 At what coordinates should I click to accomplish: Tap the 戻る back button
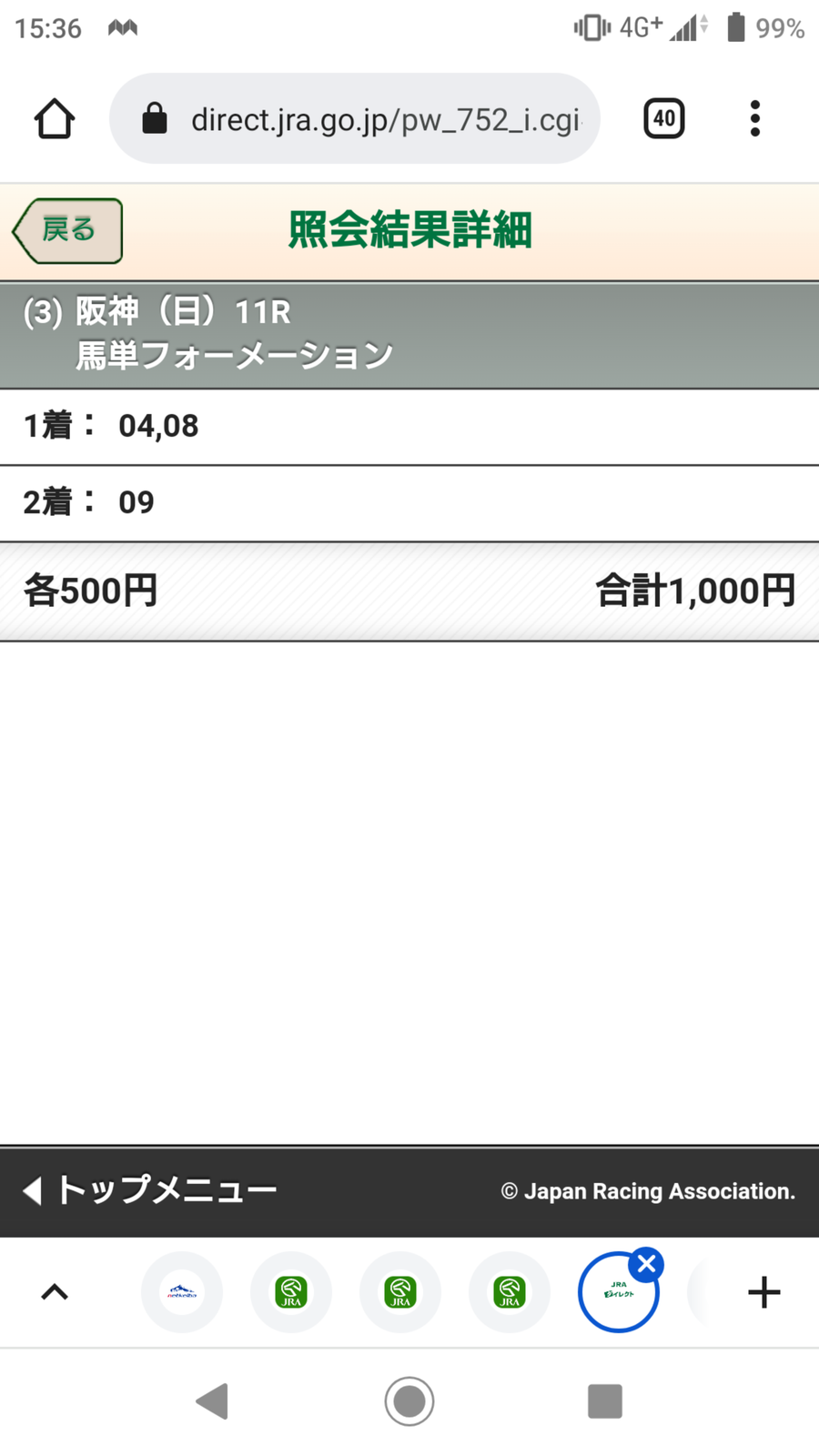pos(68,230)
